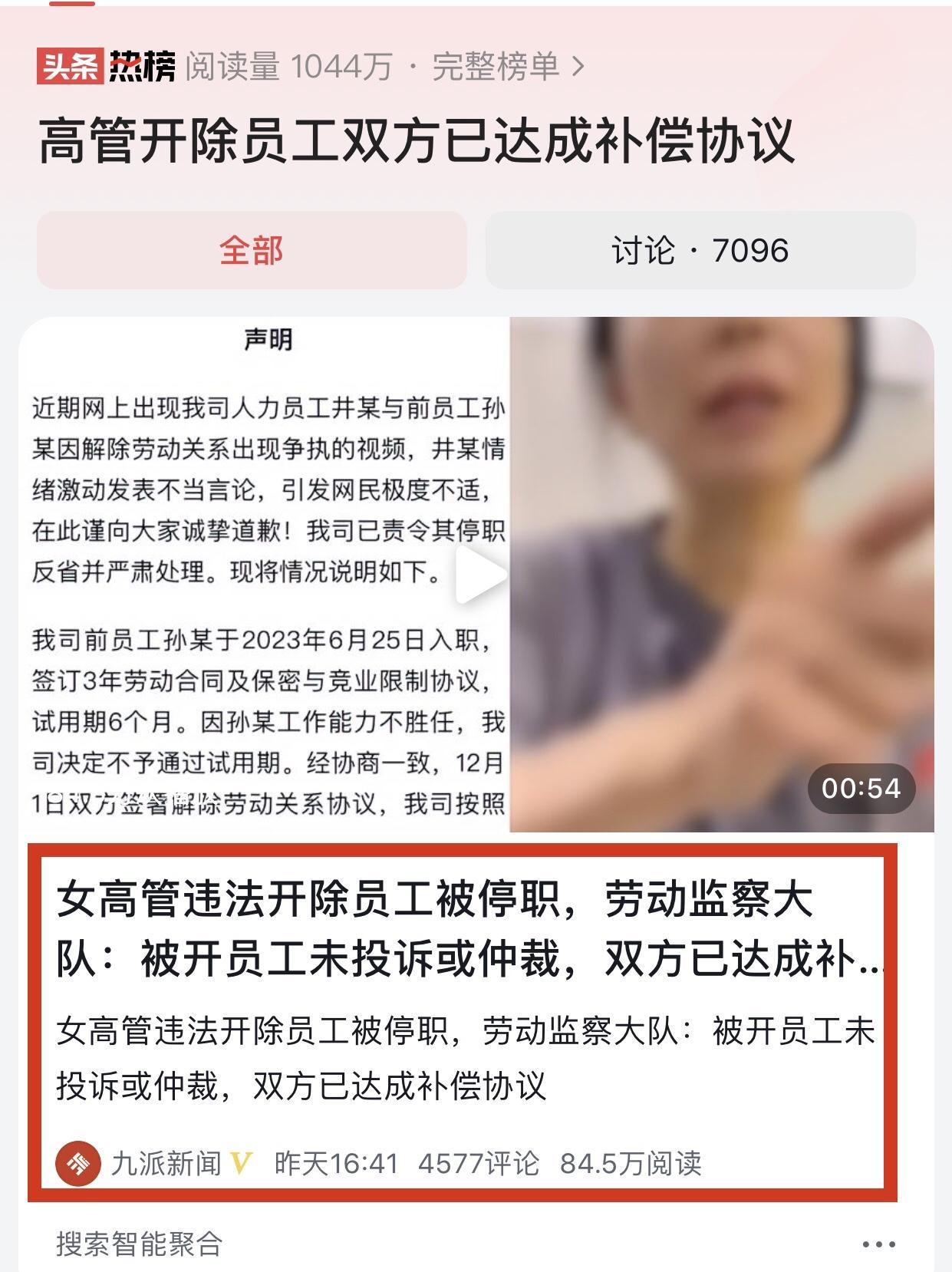Viewport: 952px width, 1272px height.
Task: Play the 00:54 video
Action: coord(481,575)
